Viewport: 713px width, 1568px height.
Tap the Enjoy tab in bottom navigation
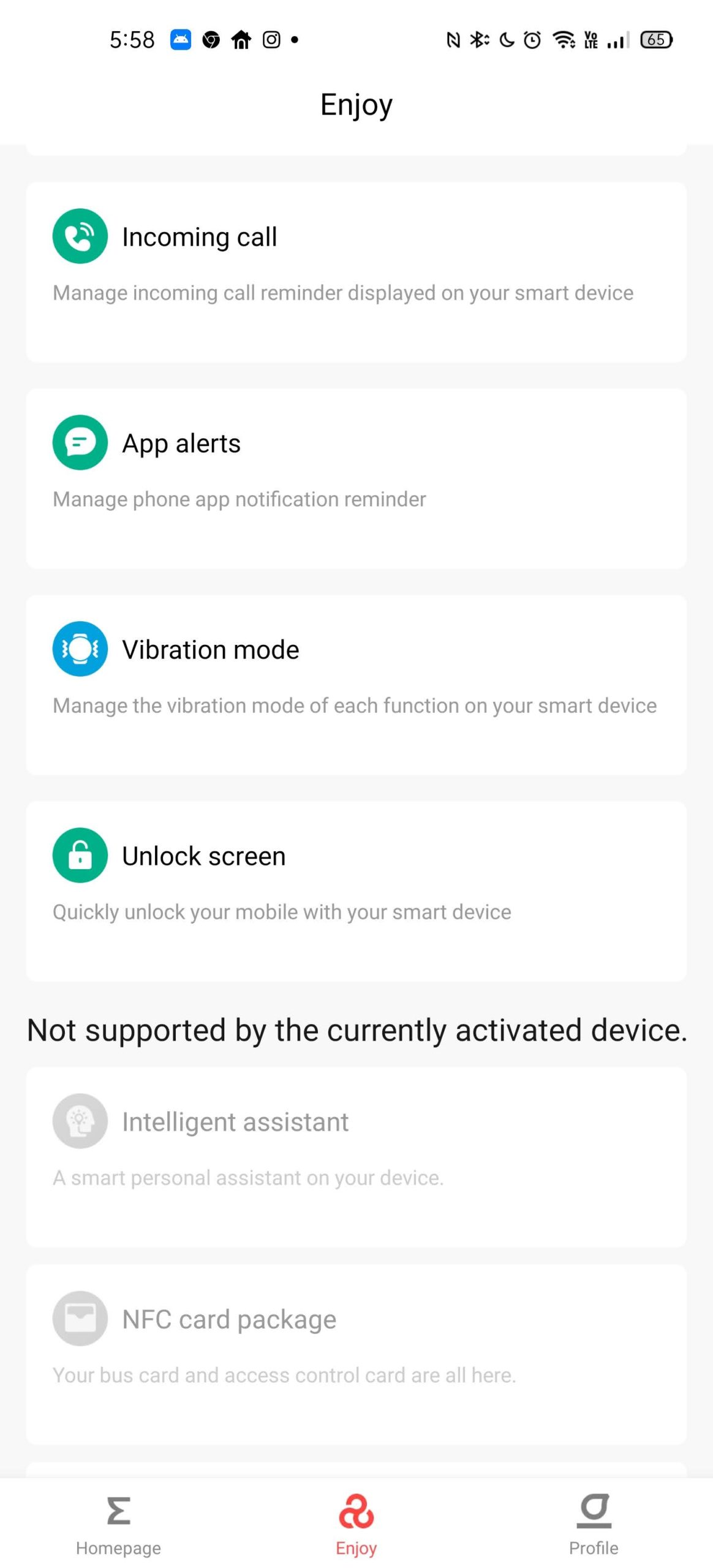(356, 1524)
